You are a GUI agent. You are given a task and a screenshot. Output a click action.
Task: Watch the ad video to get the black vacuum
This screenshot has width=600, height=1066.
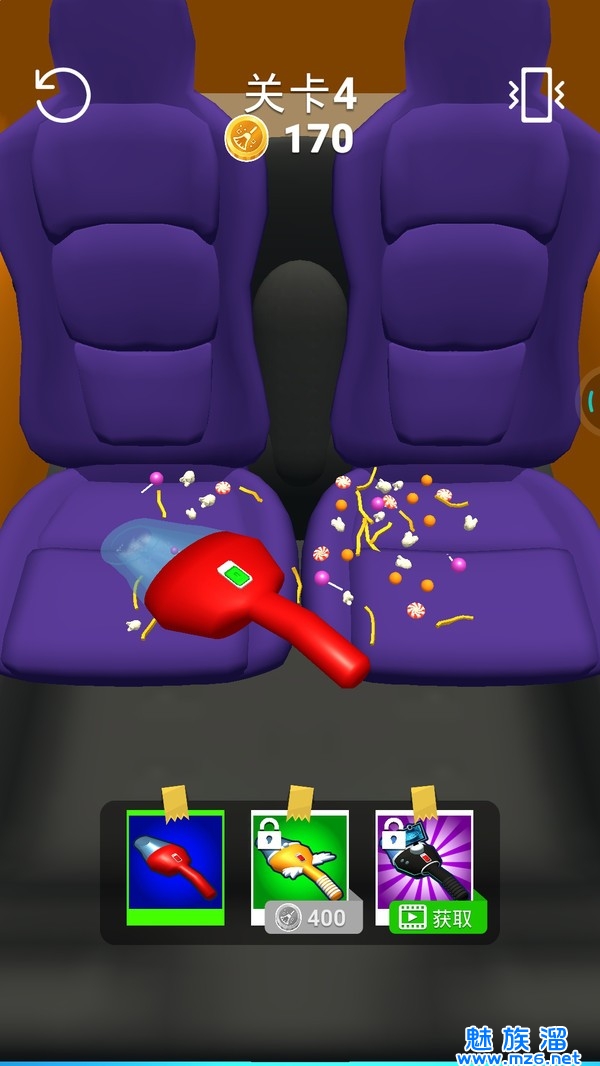(438, 917)
